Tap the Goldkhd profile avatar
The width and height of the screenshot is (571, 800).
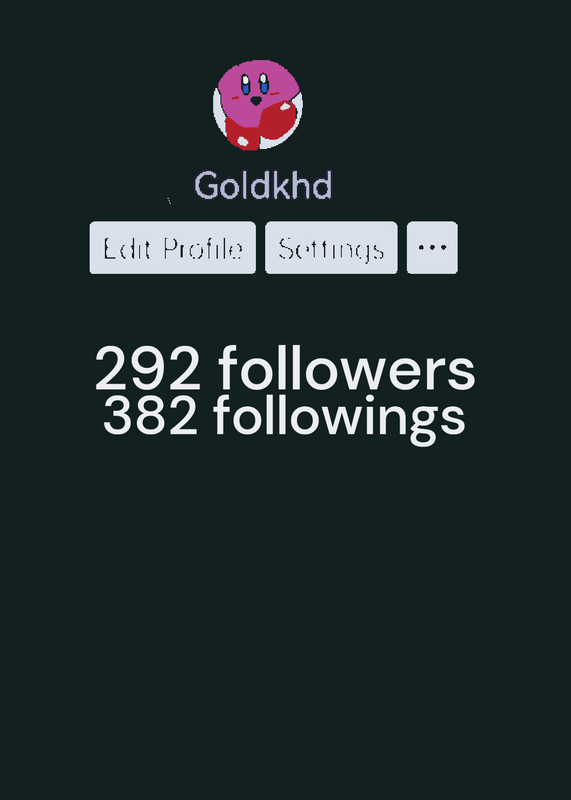(258, 105)
